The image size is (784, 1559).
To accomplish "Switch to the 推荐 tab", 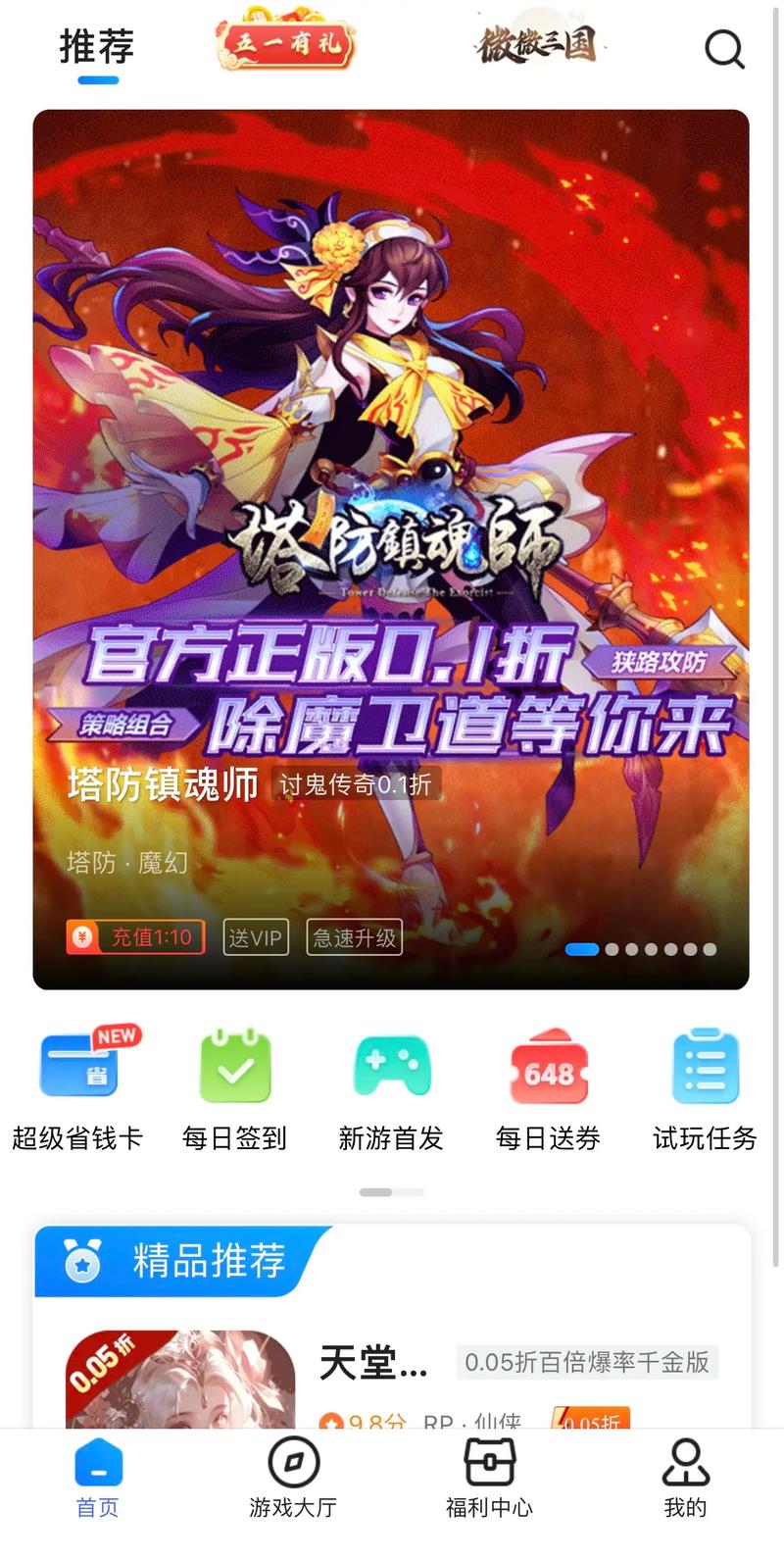I will coord(97,47).
